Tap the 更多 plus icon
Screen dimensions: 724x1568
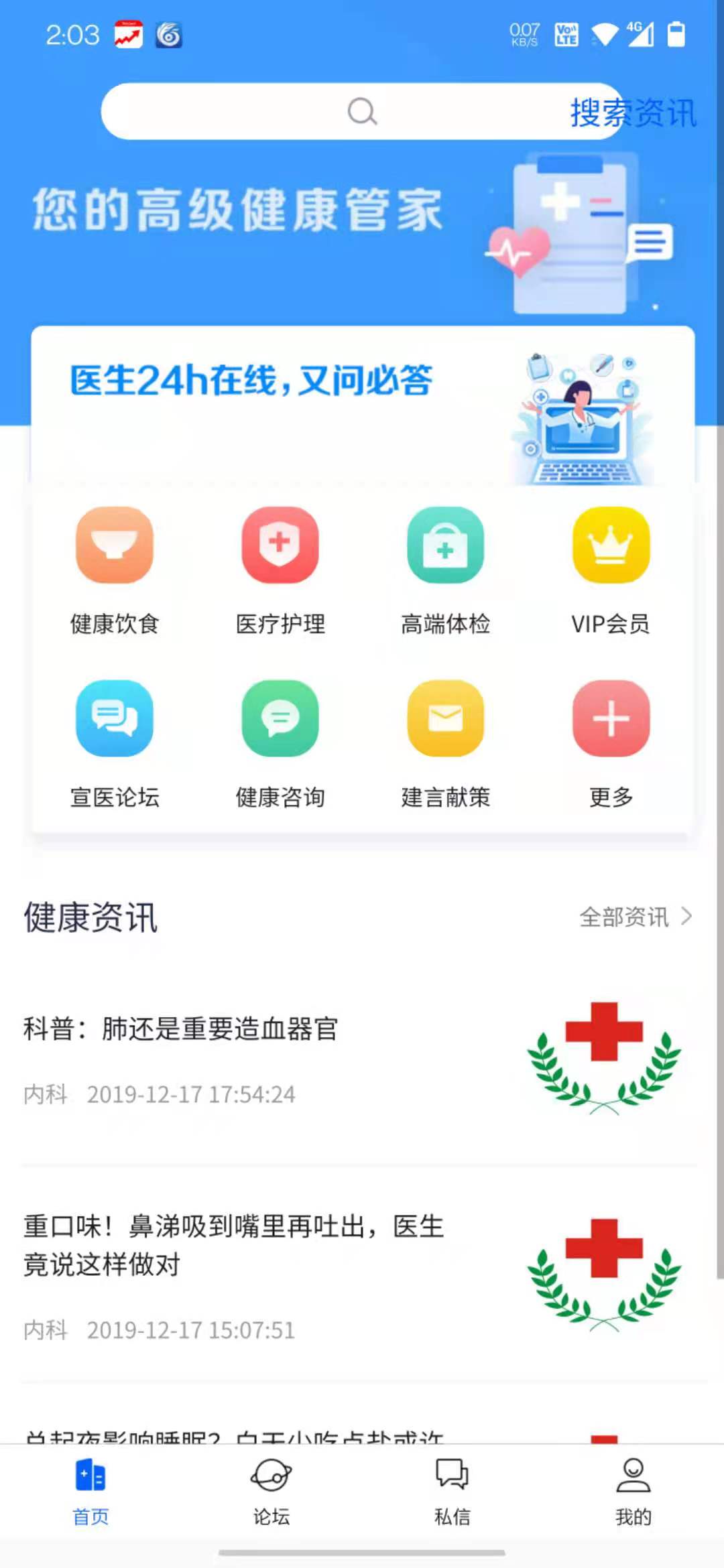click(x=611, y=718)
